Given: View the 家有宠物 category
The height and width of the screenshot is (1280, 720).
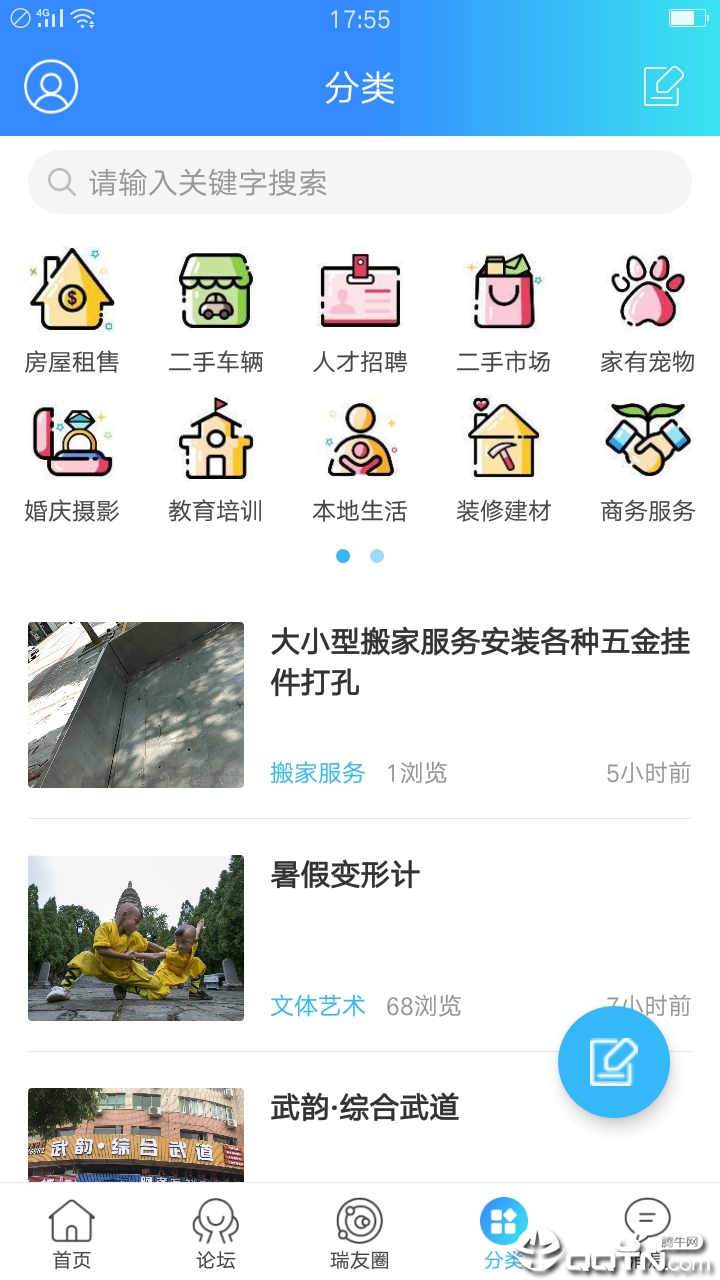Looking at the screenshot, I should coord(647,311).
